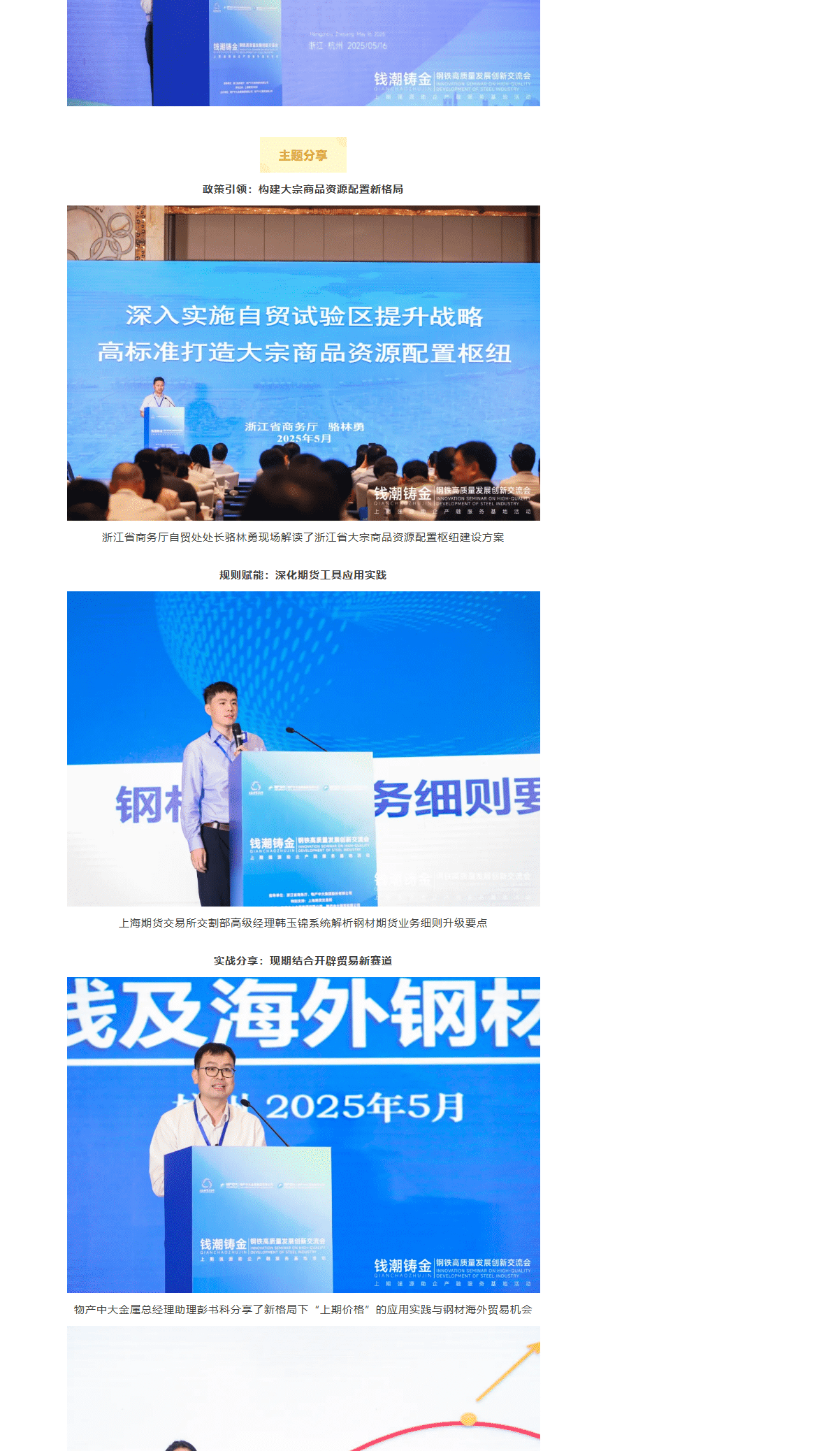The height and width of the screenshot is (1451, 840).
Task: View the photo of Han Yujin speaking
Action: tap(303, 749)
